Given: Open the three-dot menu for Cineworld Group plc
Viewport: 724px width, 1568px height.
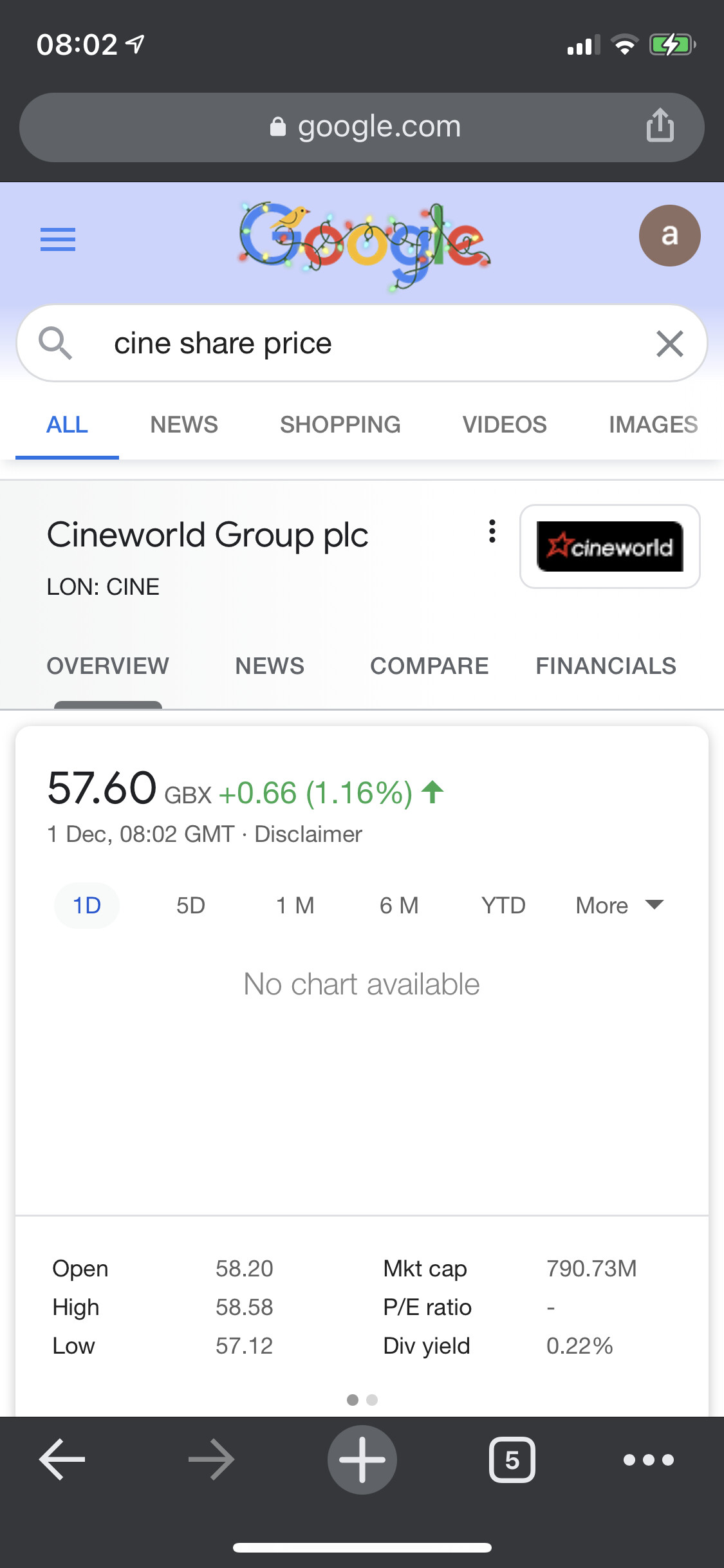Looking at the screenshot, I should pyautogui.click(x=492, y=532).
